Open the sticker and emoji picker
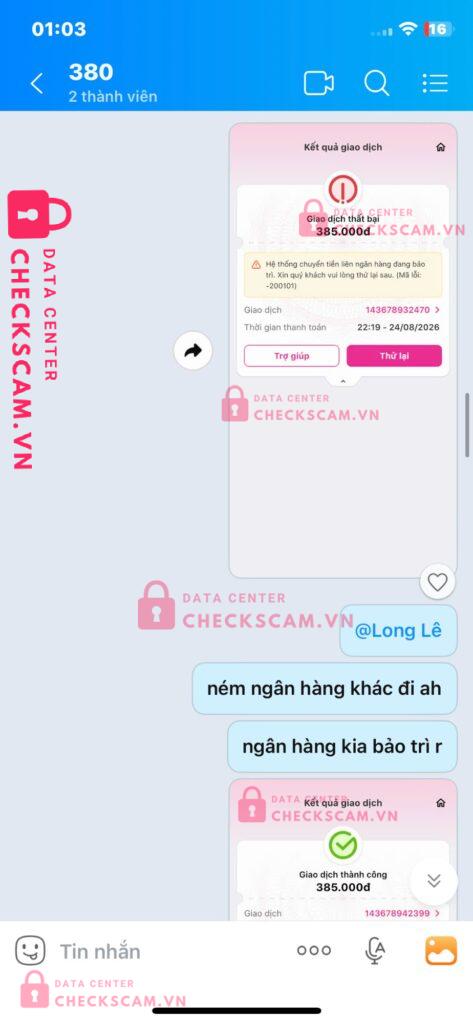This screenshot has height=1024, width=473. [x=30, y=950]
